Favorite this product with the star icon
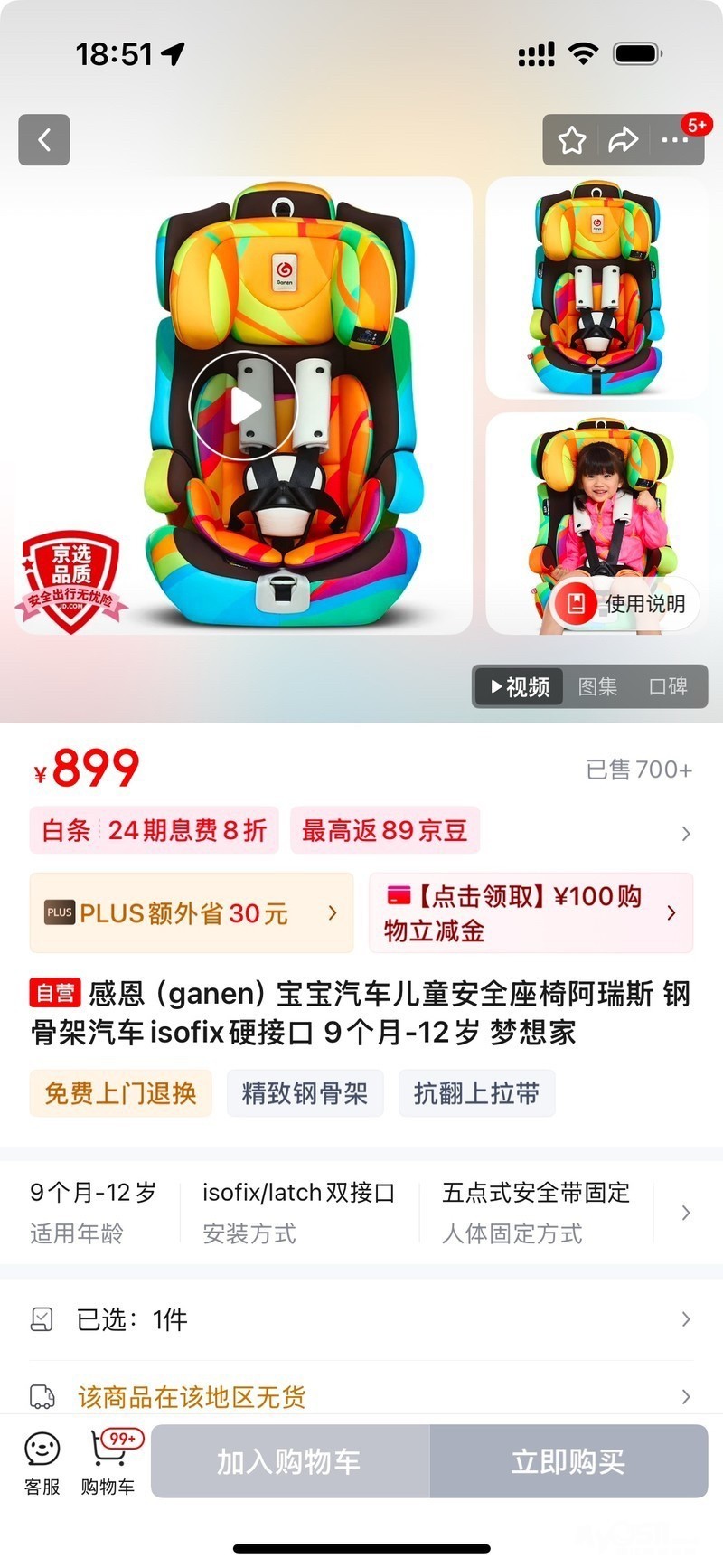The height and width of the screenshot is (1568, 723). point(571,140)
